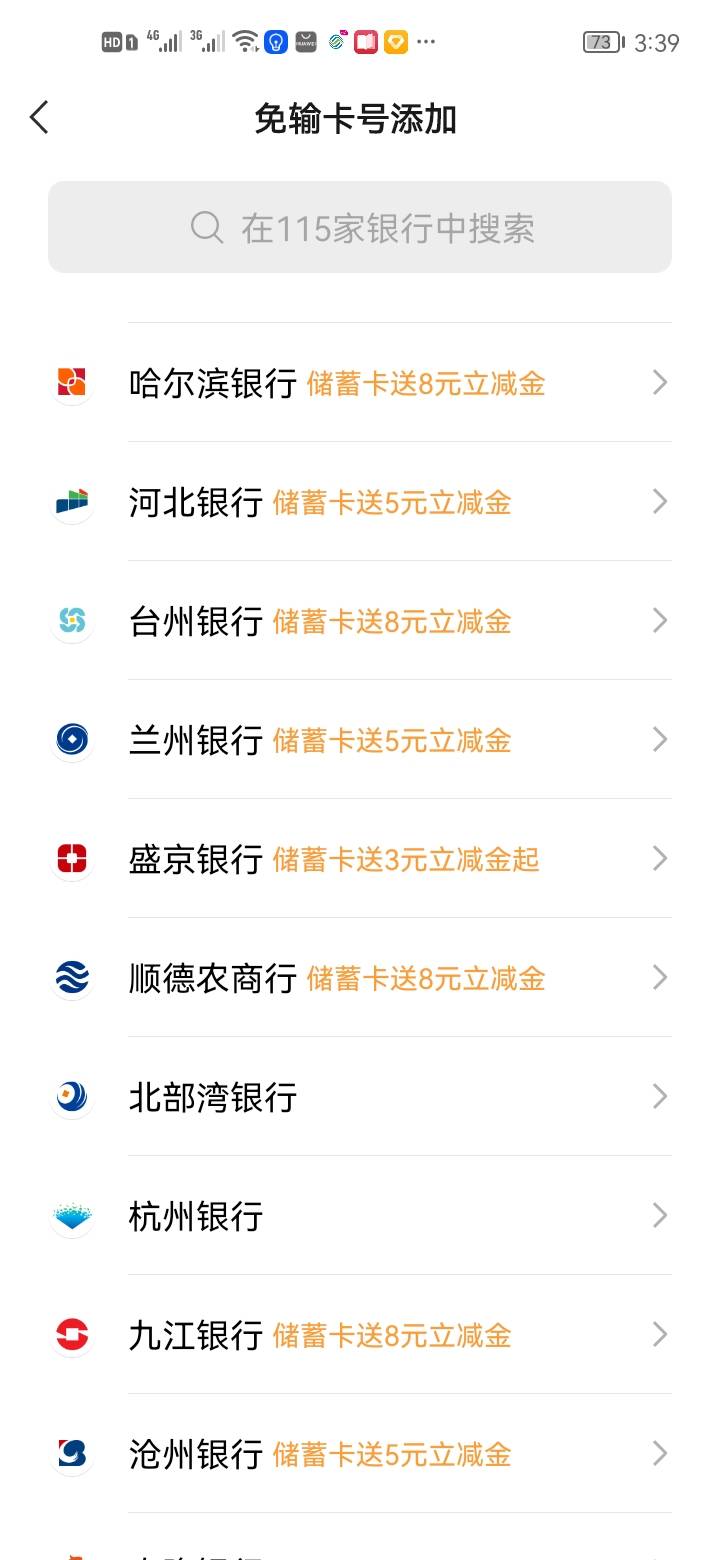
Task: Select 哈尔滨银行 from the list
Action: 360,383
